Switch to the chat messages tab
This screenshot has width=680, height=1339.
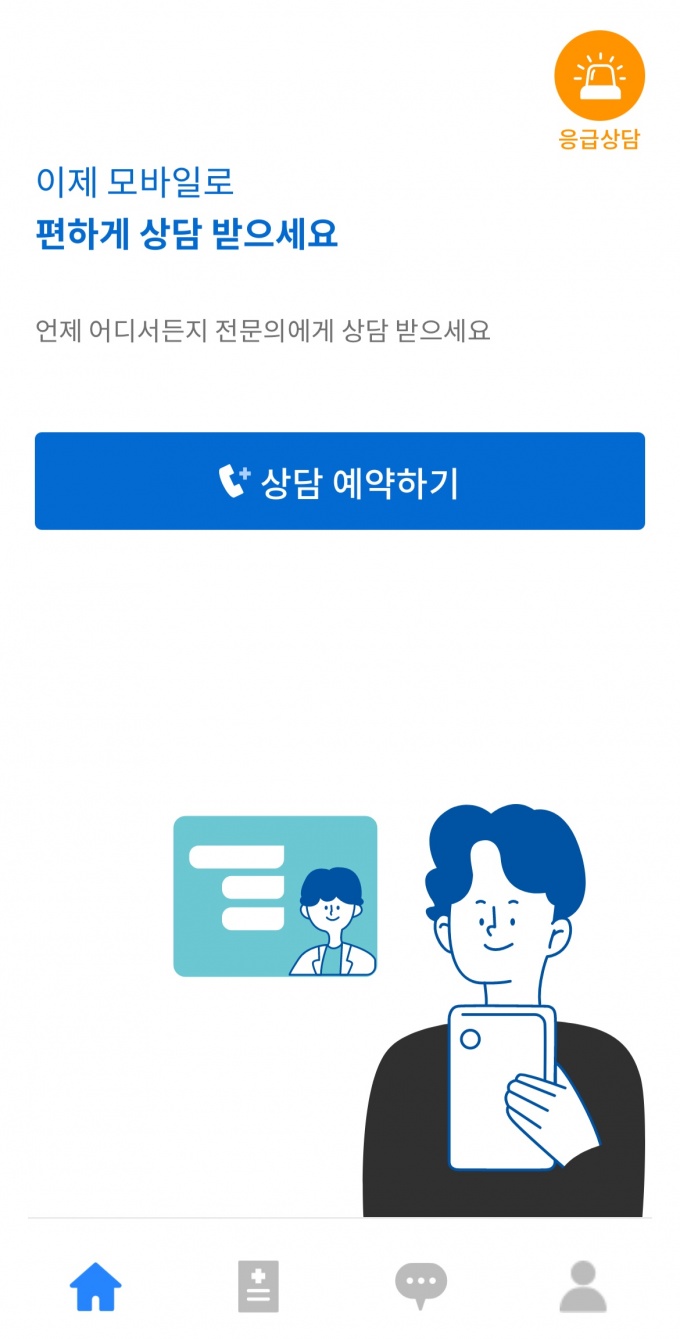pos(421,1286)
